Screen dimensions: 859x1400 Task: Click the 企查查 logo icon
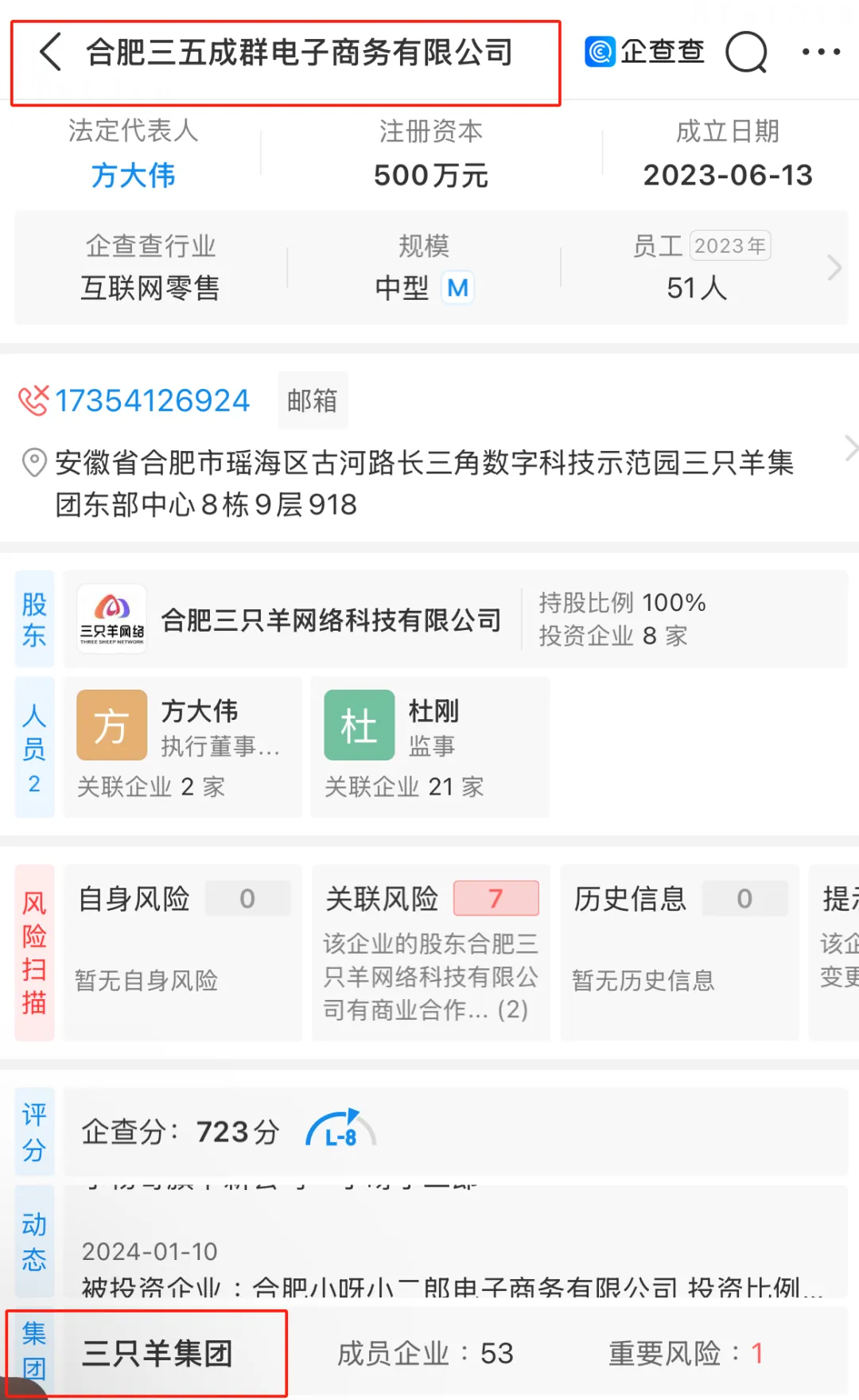[x=598, y=52]
